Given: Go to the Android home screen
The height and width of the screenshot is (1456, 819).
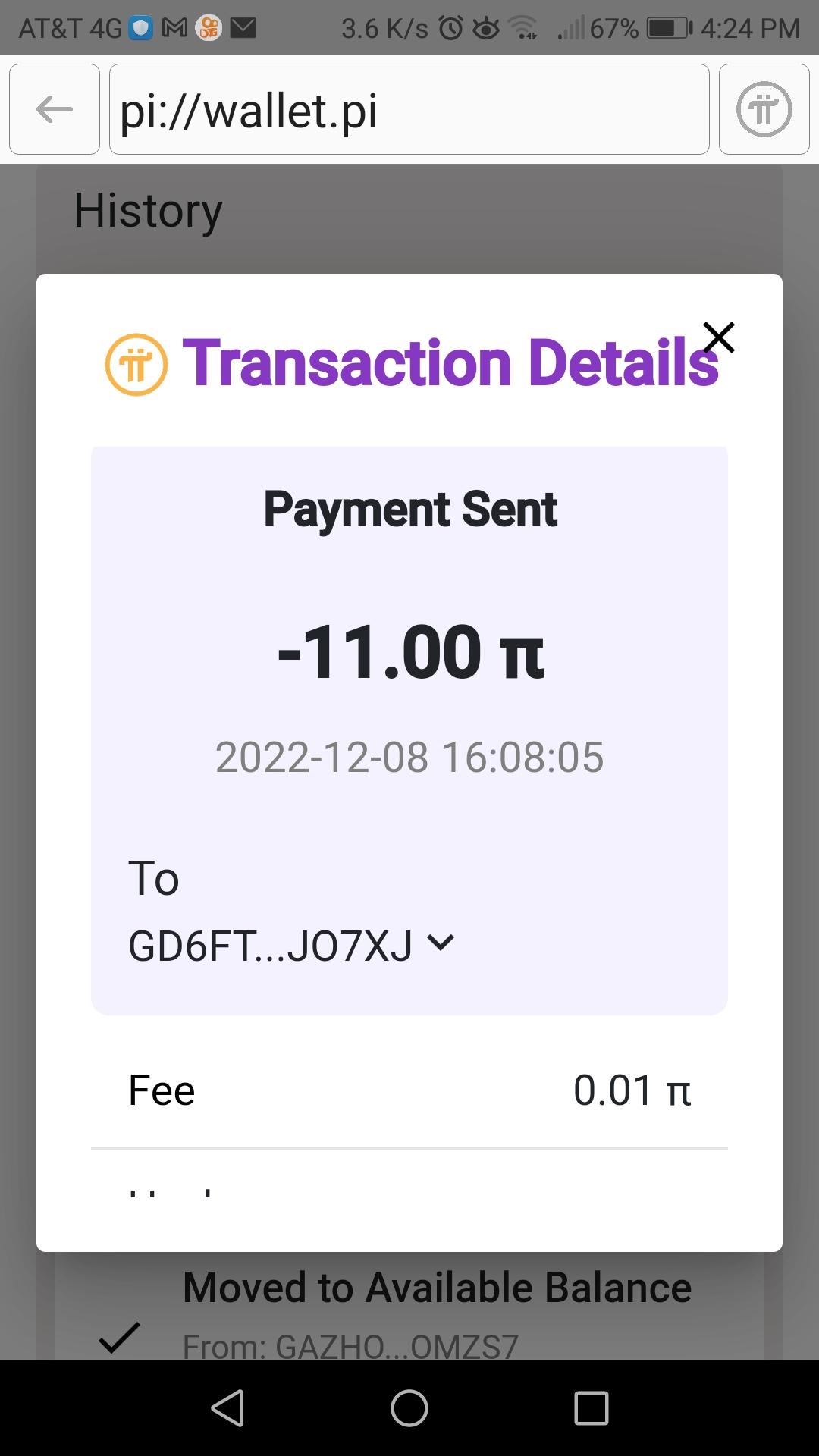Looking at the screenshot, I should pos(409,1408).
